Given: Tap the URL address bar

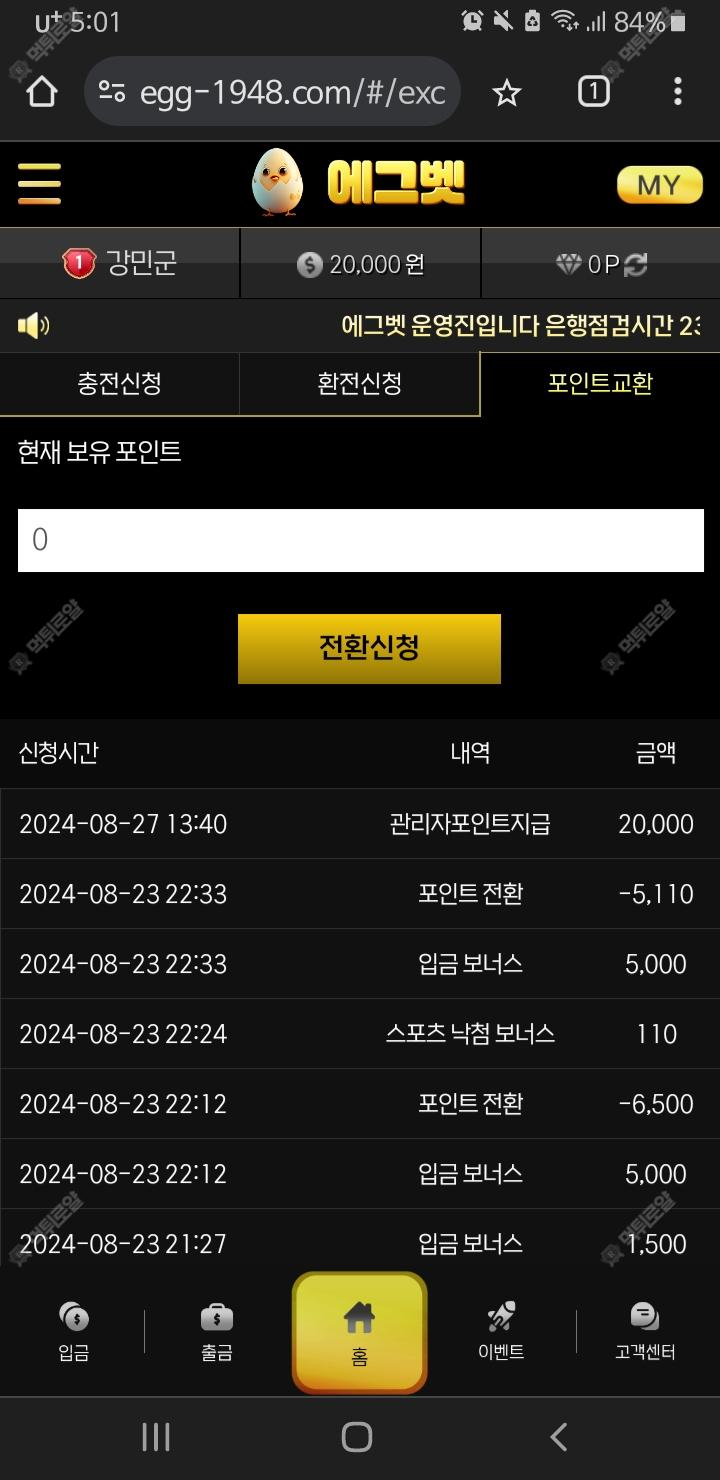Looking at the screenshot, I should tap(290, 93).
